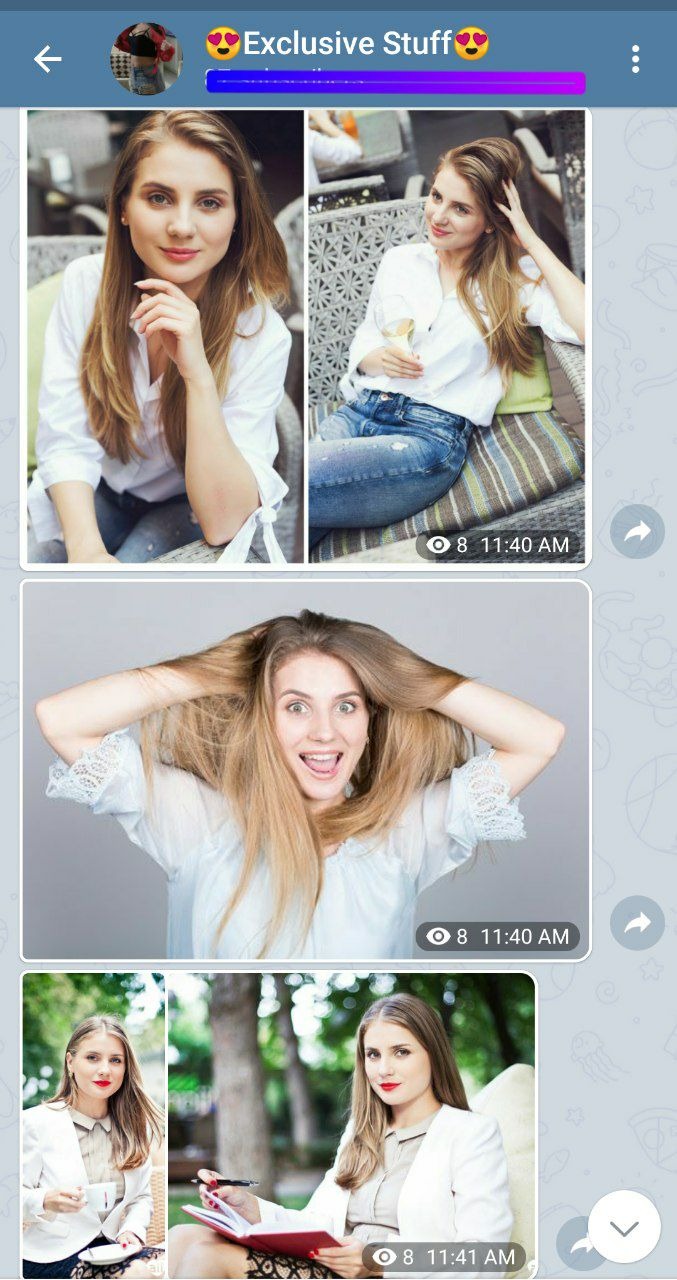This screenshot has width=677, height=1280.
Task: View the photo with the coffee cup
Action: coord(94,1124)
